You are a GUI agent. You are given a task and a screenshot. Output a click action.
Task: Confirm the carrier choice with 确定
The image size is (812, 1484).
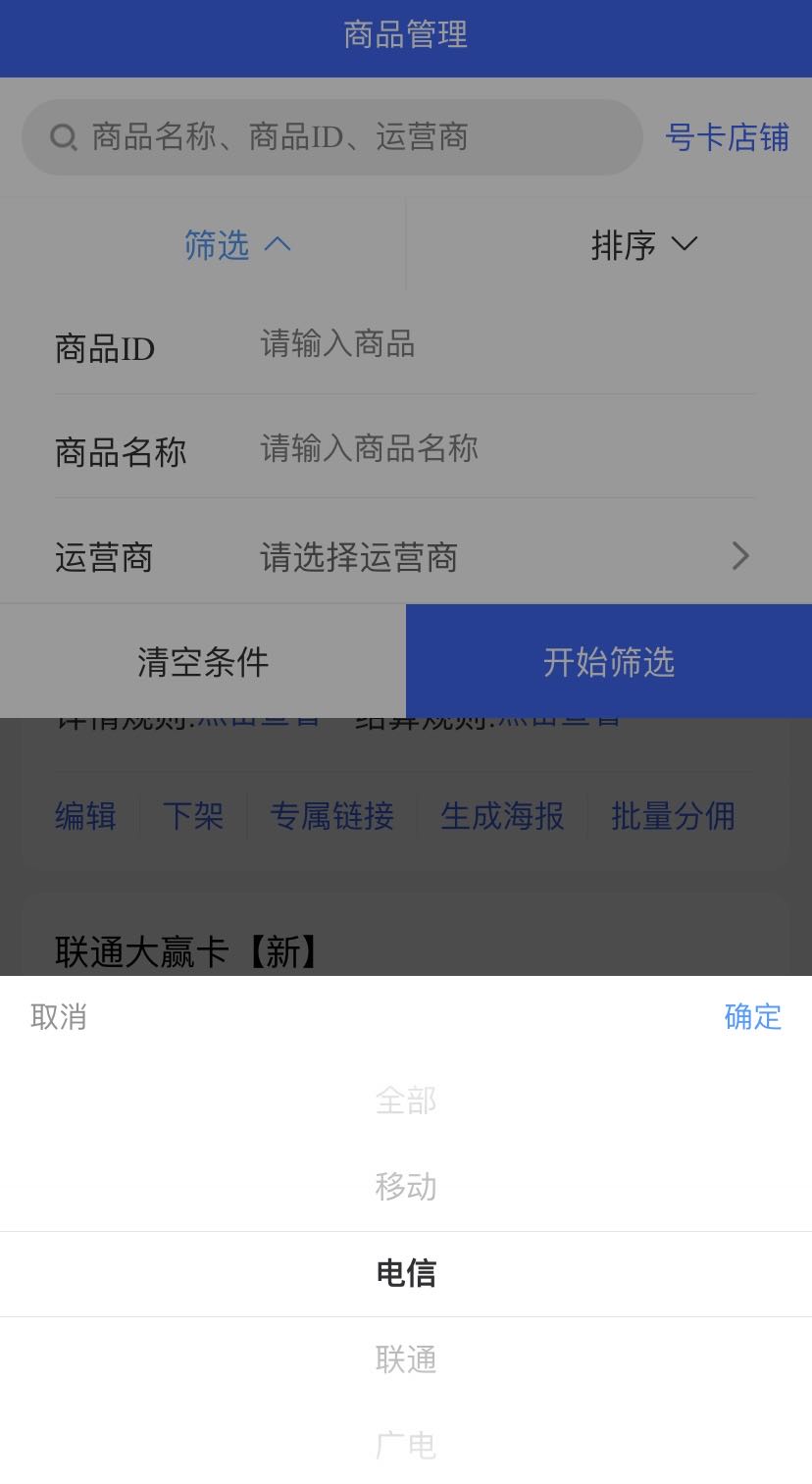click(x=752, y=1017)
